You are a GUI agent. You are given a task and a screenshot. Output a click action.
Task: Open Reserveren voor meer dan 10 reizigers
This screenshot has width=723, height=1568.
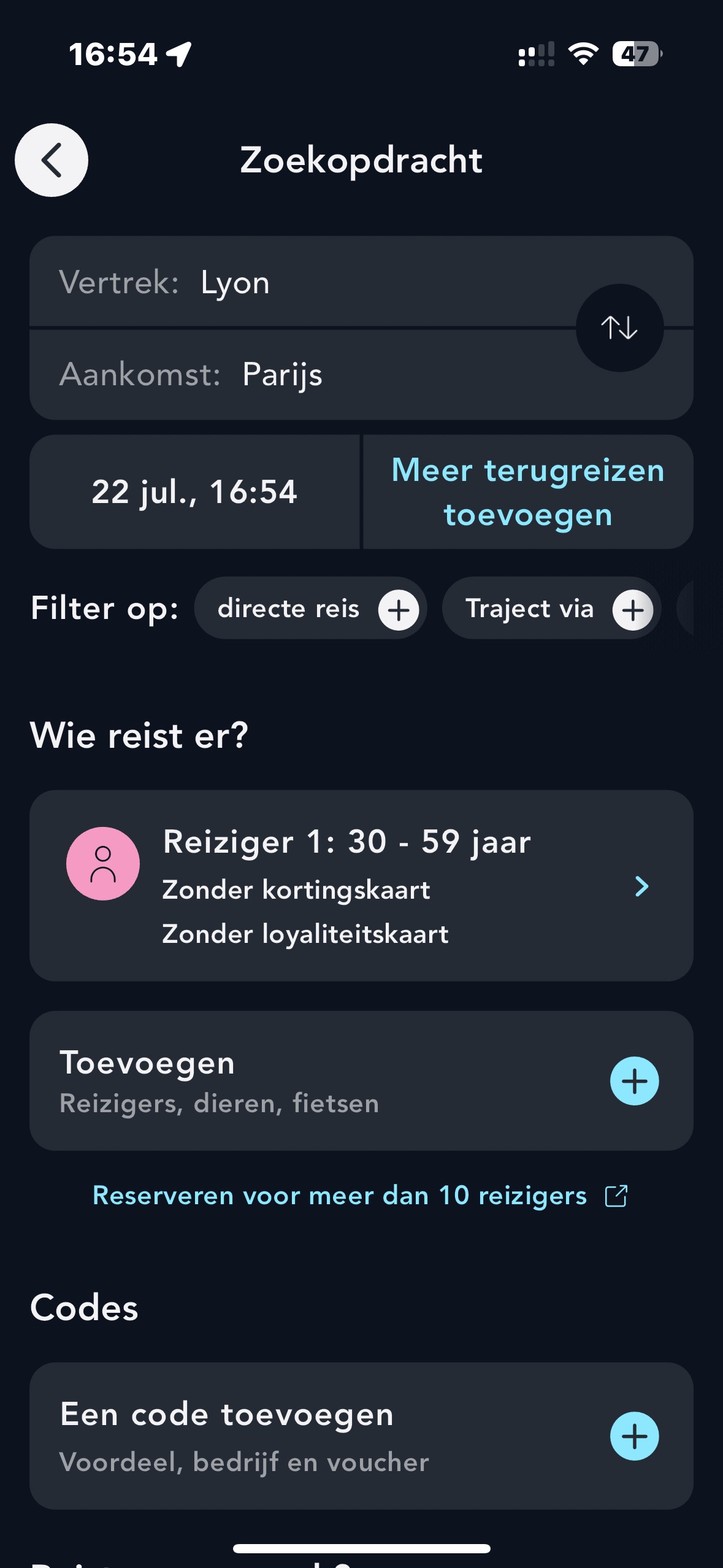pos(340,1195)
